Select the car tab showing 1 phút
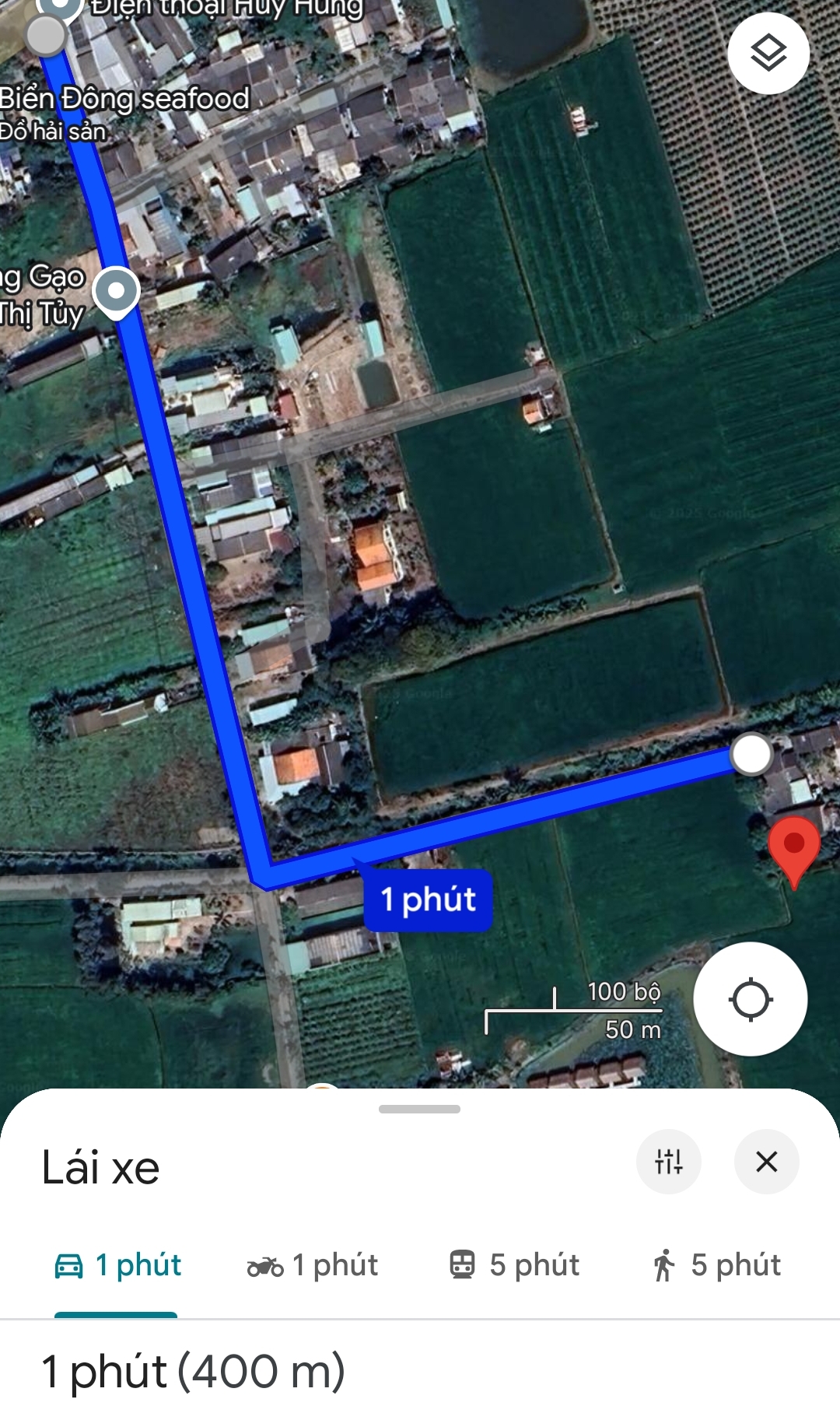Viewport: 840px width, 1406px height. pos(117,1265)
